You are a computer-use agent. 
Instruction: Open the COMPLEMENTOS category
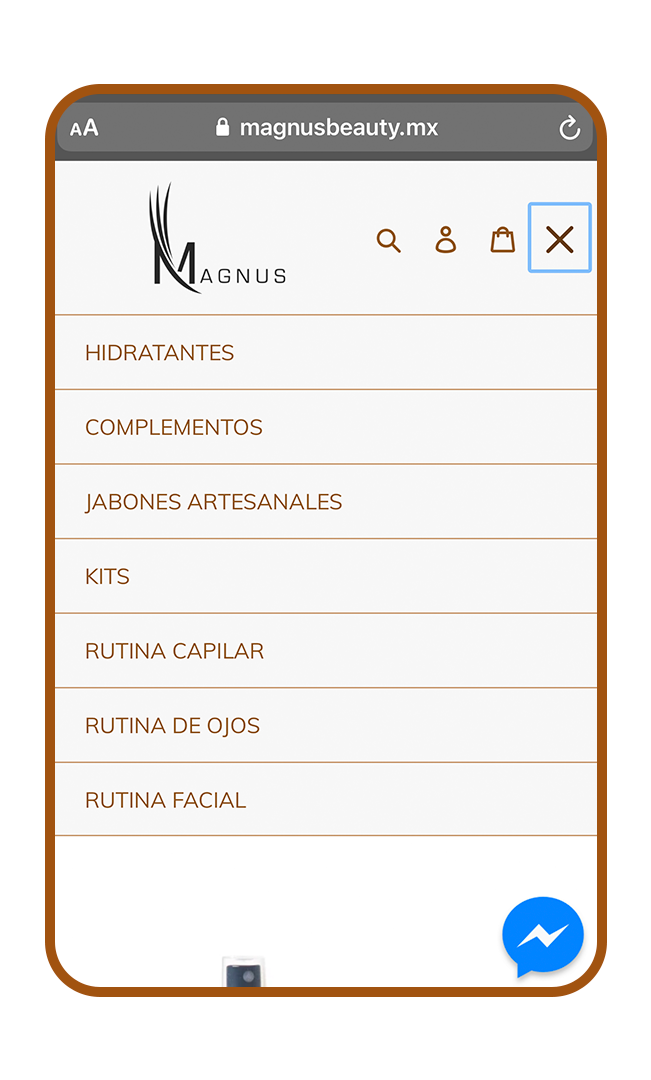coord(326,427)
